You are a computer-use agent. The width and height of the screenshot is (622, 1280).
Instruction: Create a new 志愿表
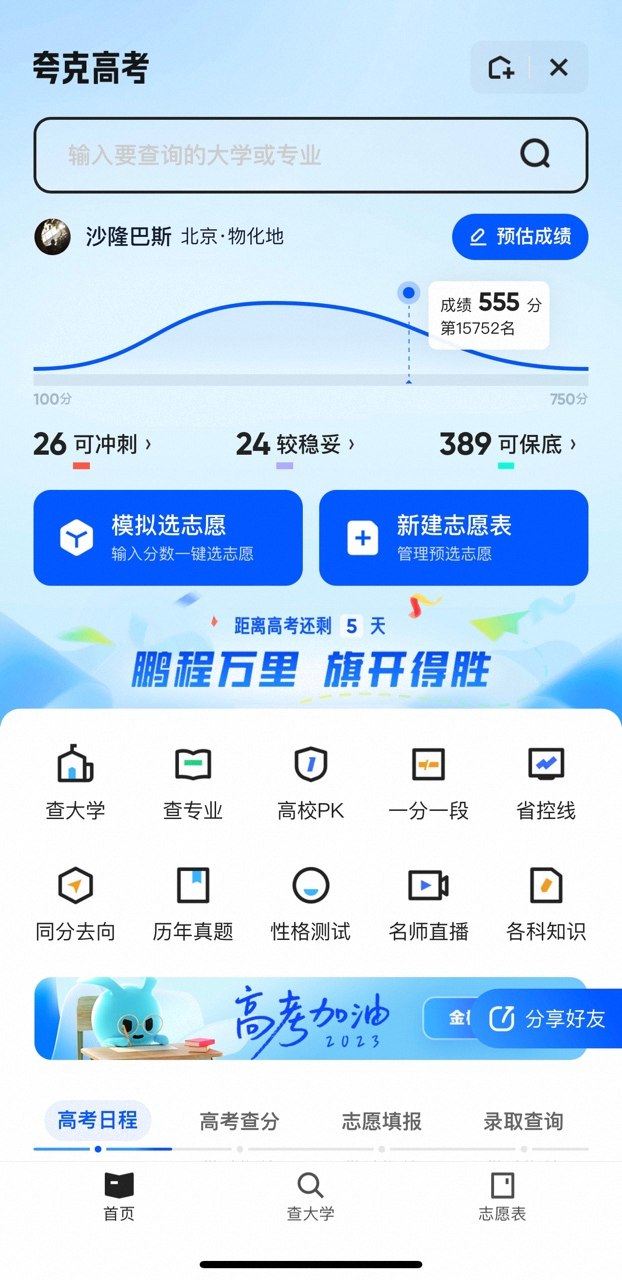[453, 537]
